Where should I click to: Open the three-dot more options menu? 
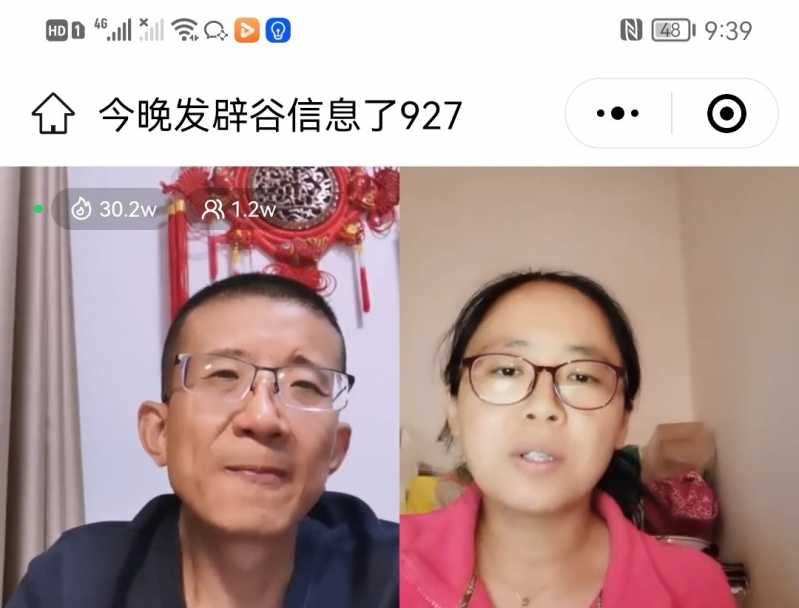(x=618, y=114)
